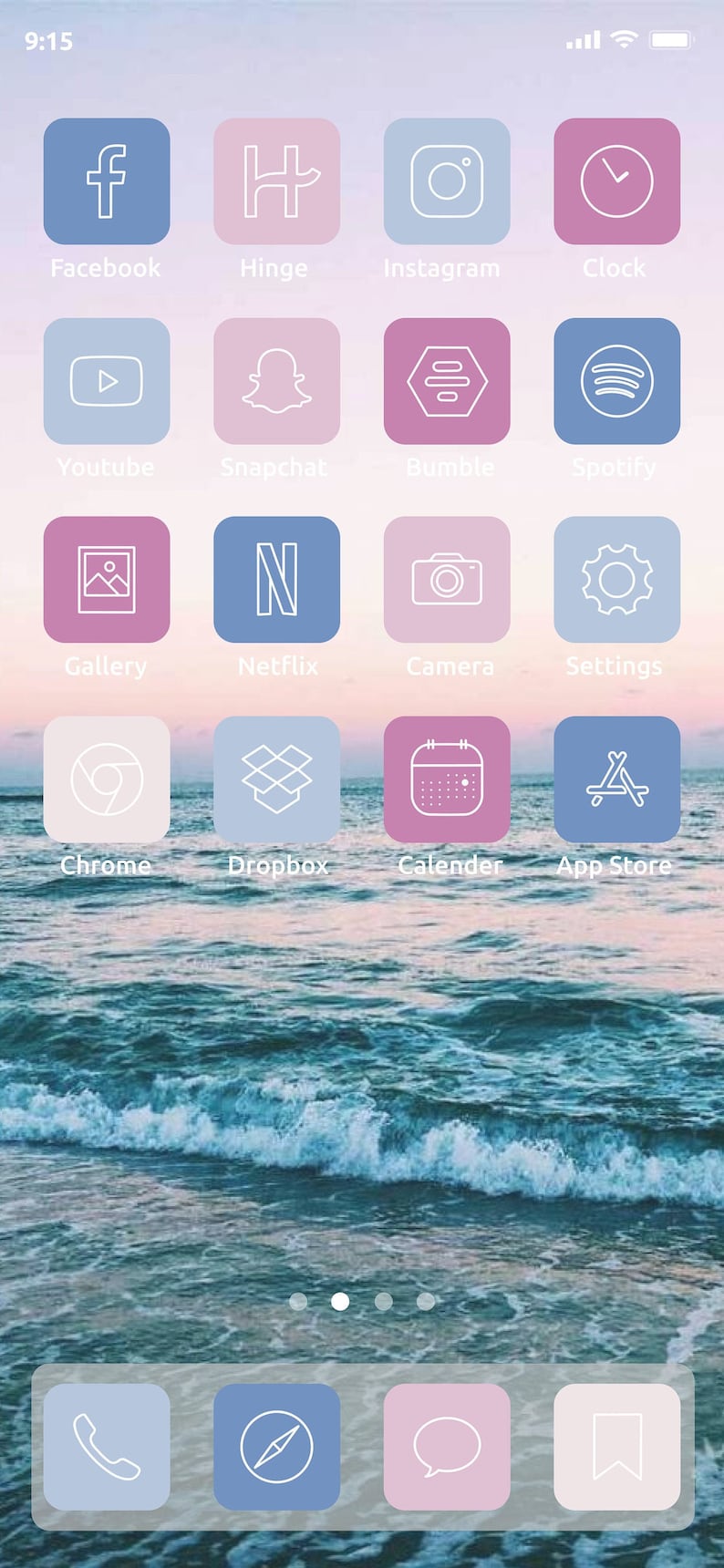Open the Camera app
This screenshot has width=724, height=1568.
[447, 580]
